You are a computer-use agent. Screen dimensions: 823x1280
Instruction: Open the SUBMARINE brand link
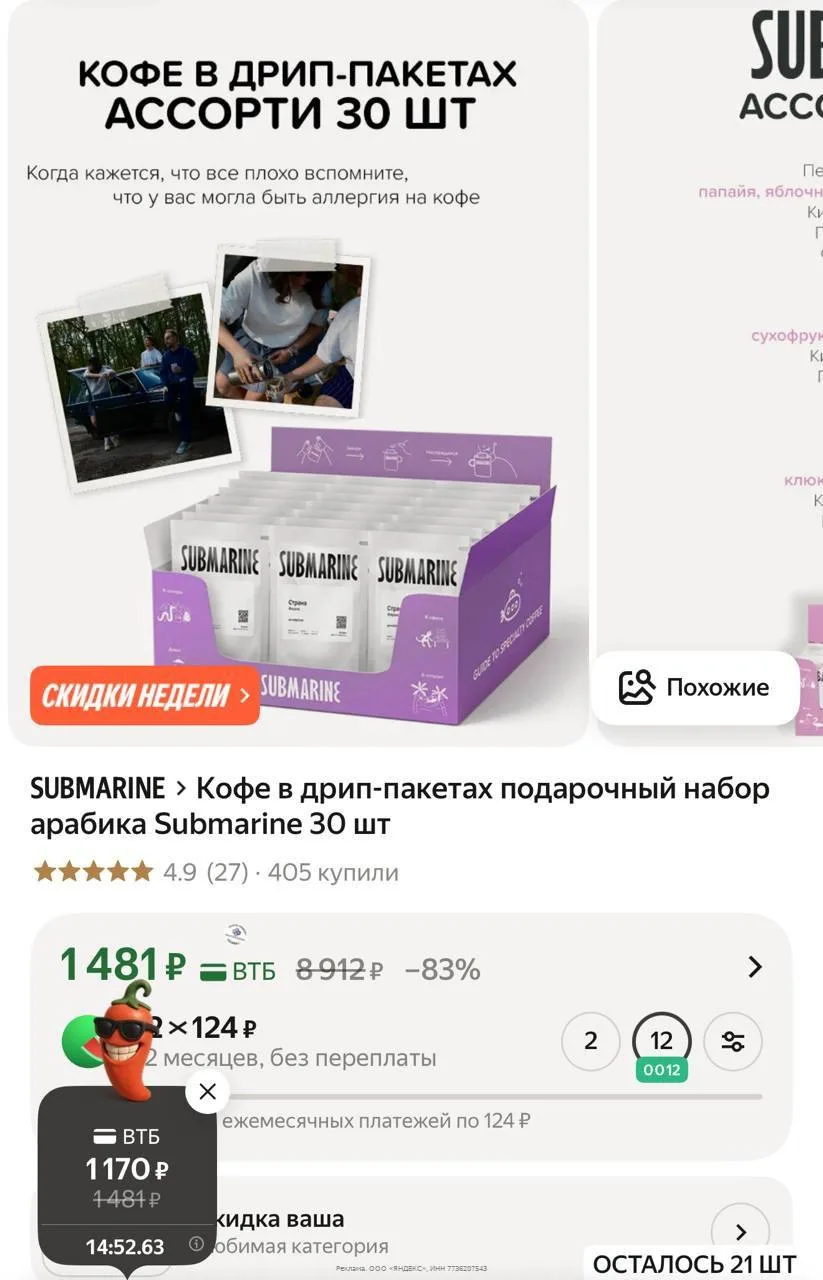point(98,789)
